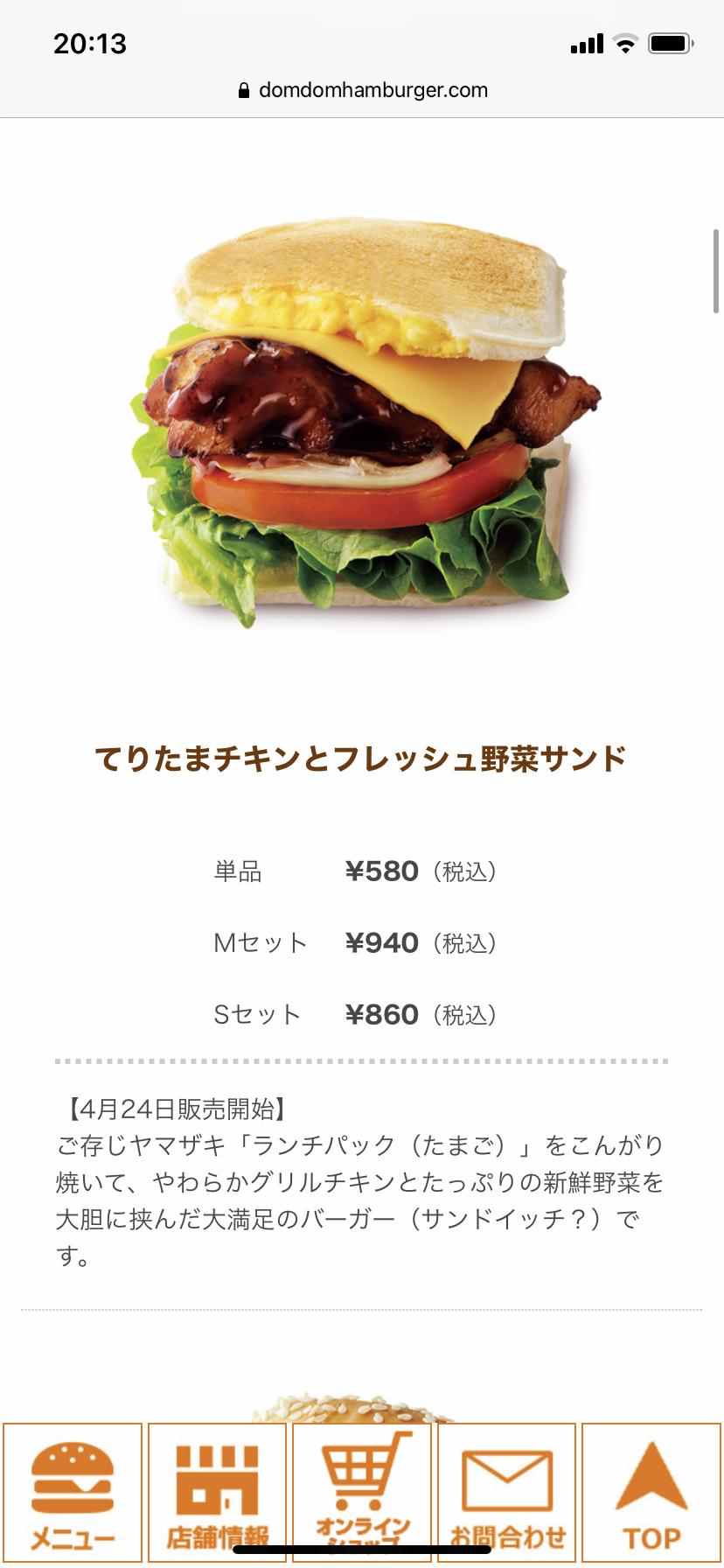This screenshot has width=724, height=1568.
Task: Open the オンラインショップ cart button
Action: [362, 1490]
